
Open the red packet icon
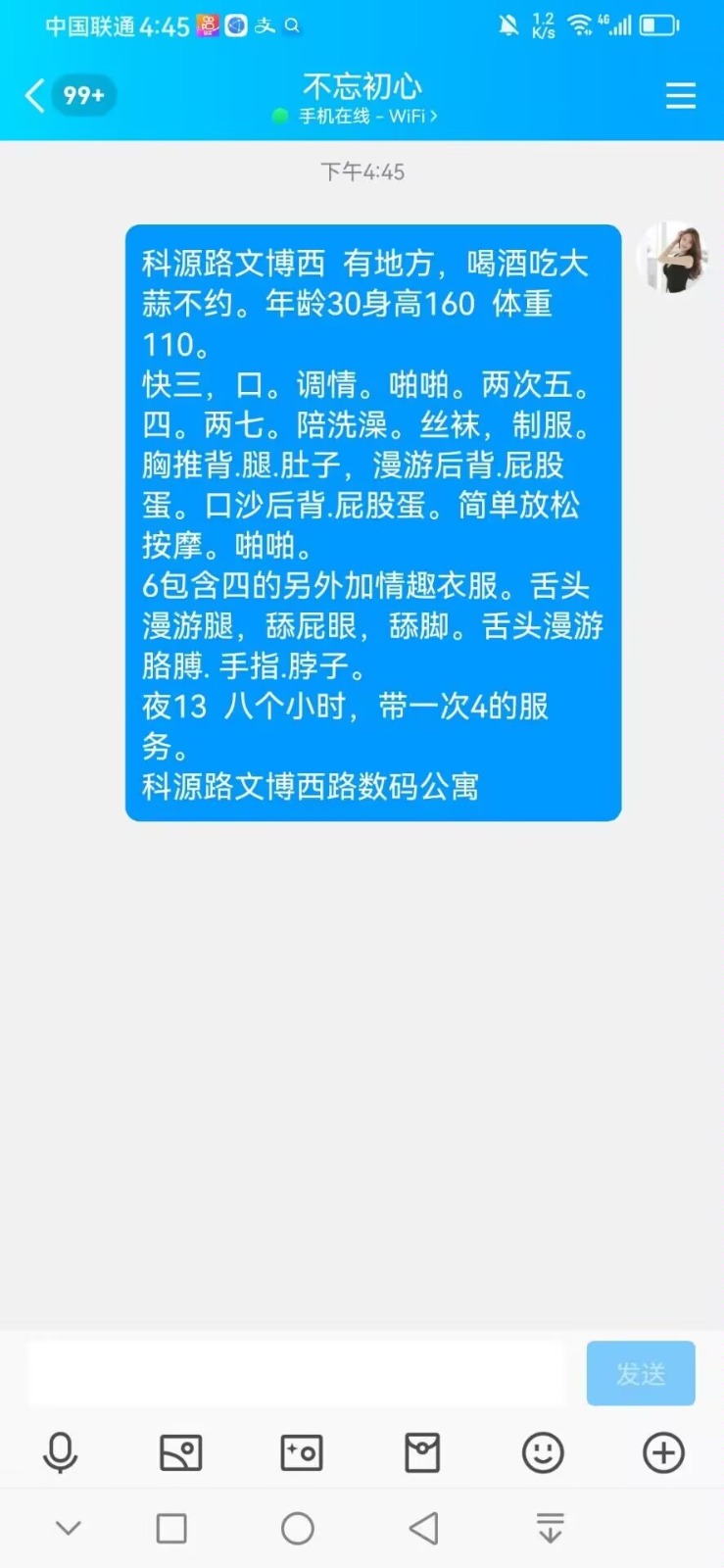(422, 1452)
